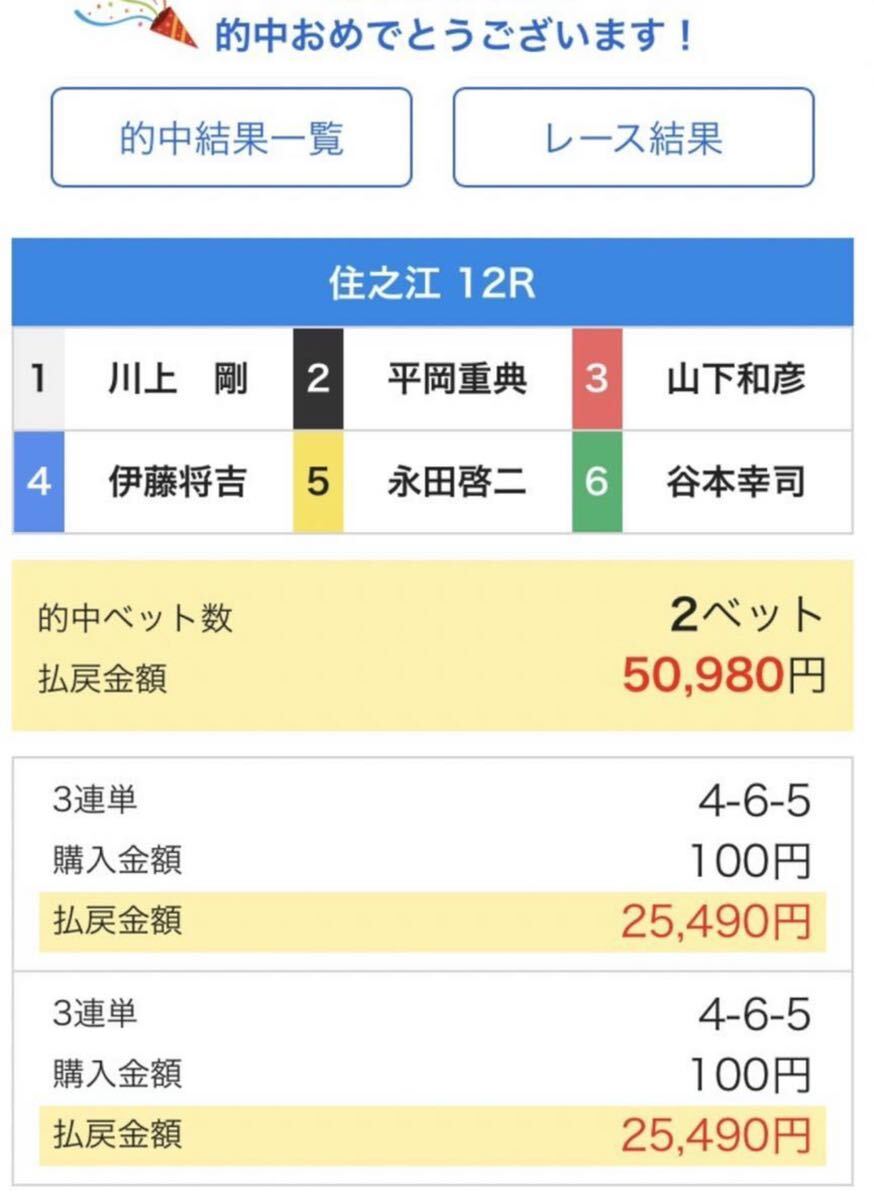Select racer number 3 red tile
The width and height of the screenshot is (874, 1200).
(598, 380)
